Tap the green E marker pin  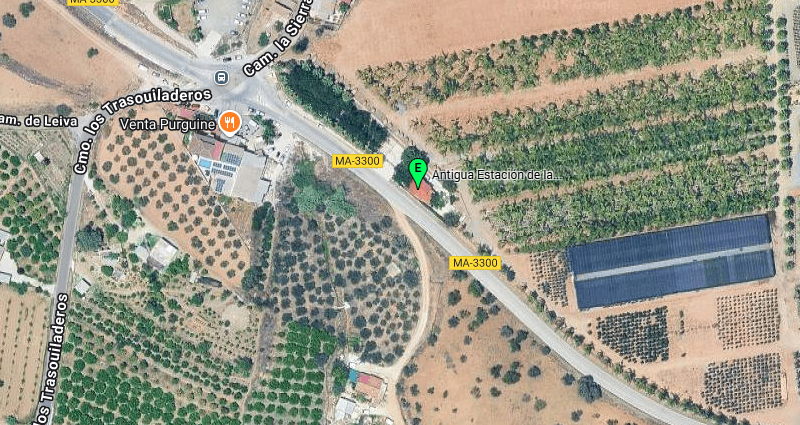click(418, 171)
